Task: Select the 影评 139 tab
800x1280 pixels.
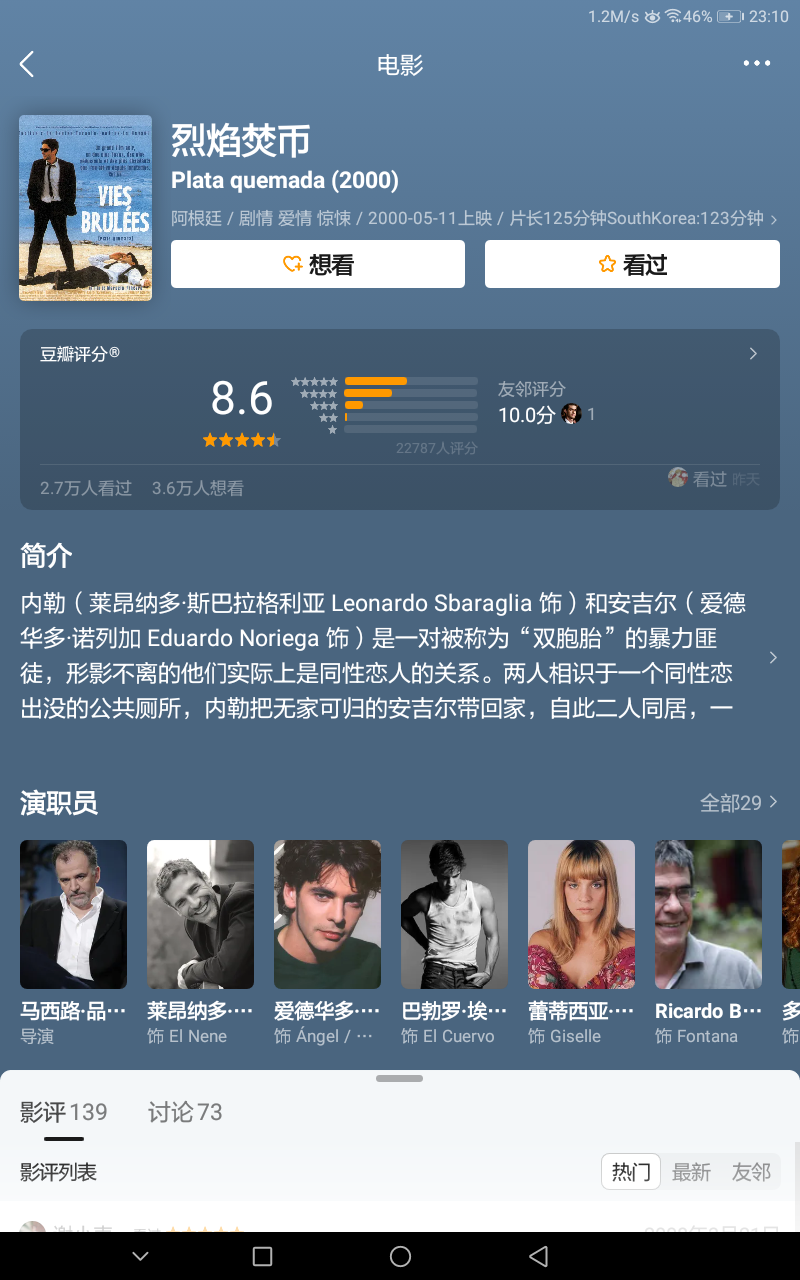Action: click(64, 1112)
